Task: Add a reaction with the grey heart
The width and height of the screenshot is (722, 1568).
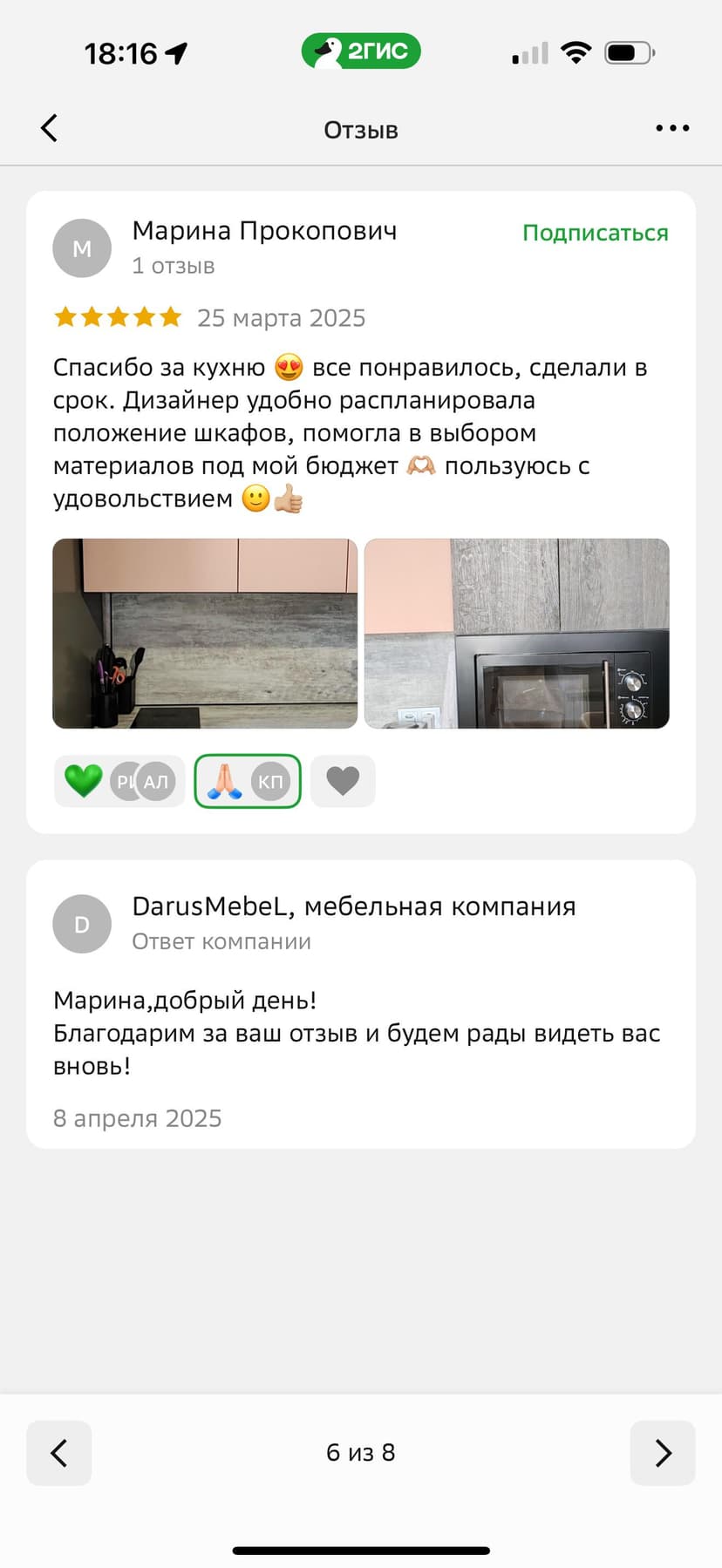Action: pos(343,781)
